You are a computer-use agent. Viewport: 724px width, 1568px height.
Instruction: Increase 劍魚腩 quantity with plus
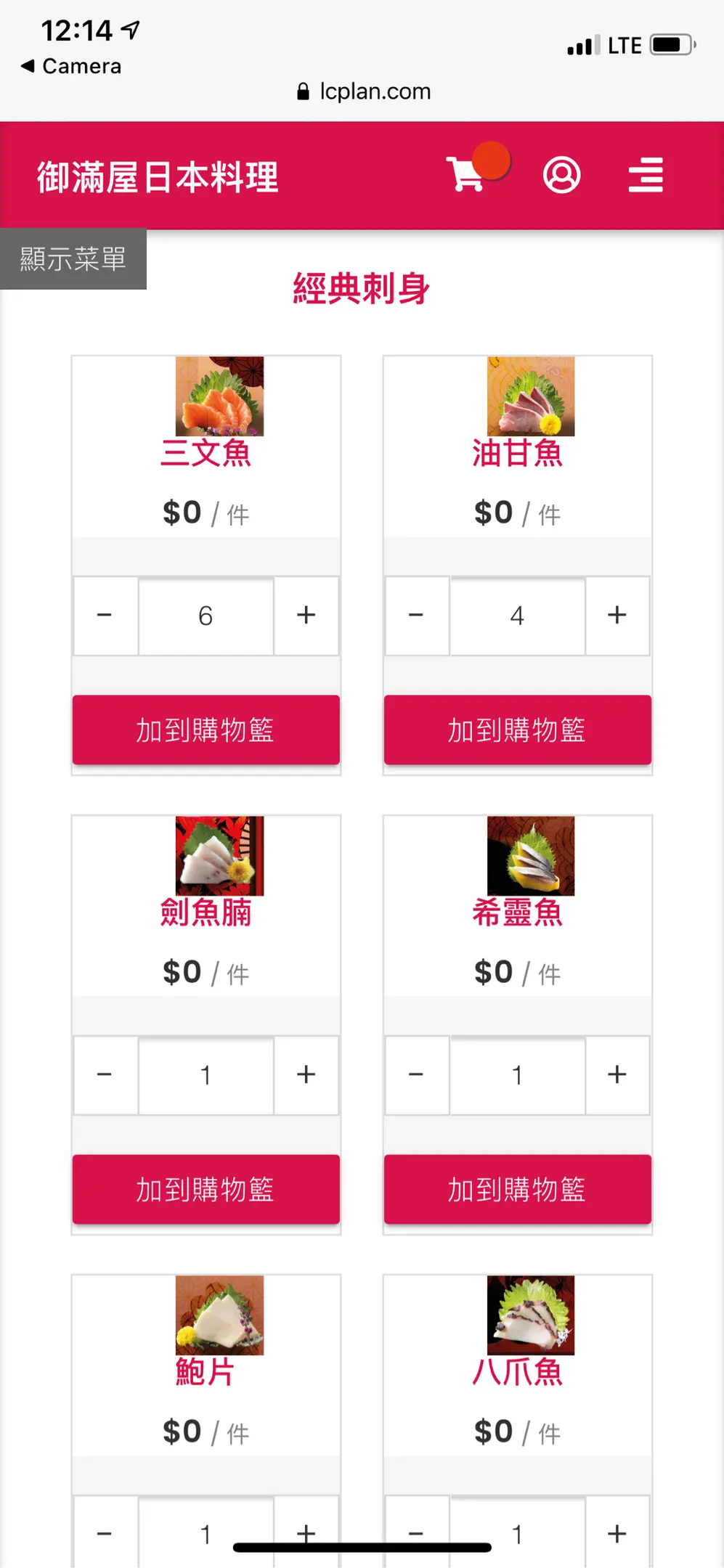(306, 1074)
